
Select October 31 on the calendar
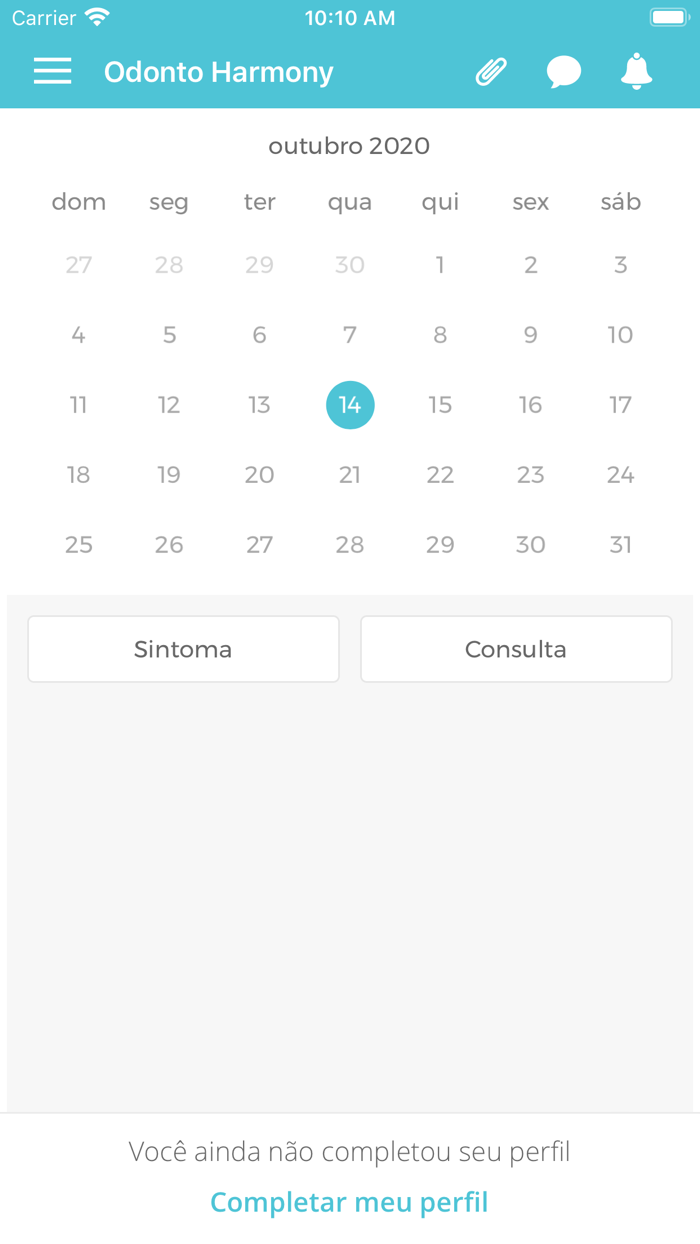tap(621, 545)
